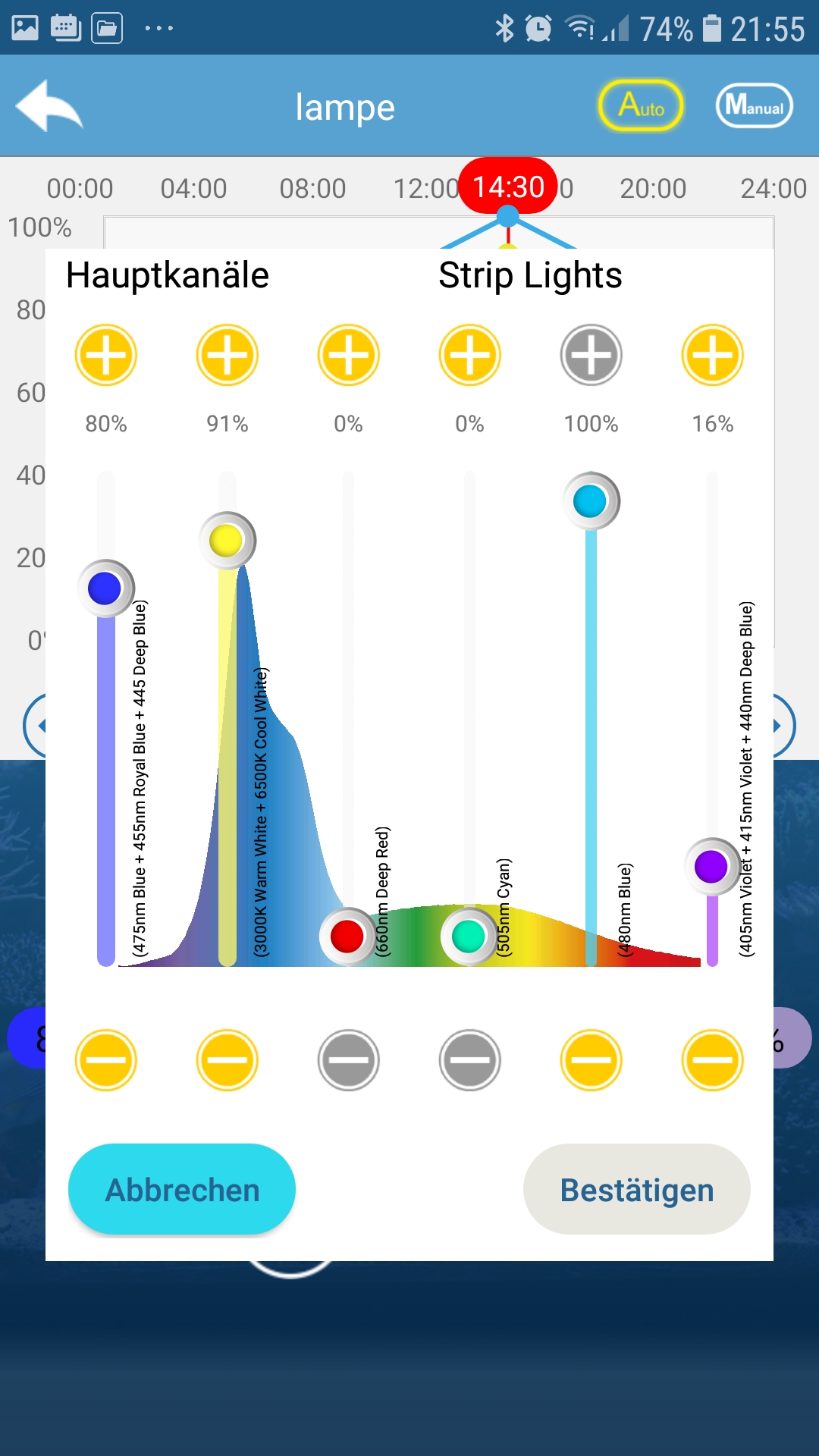Switch to Manual mode

point(754,106)
